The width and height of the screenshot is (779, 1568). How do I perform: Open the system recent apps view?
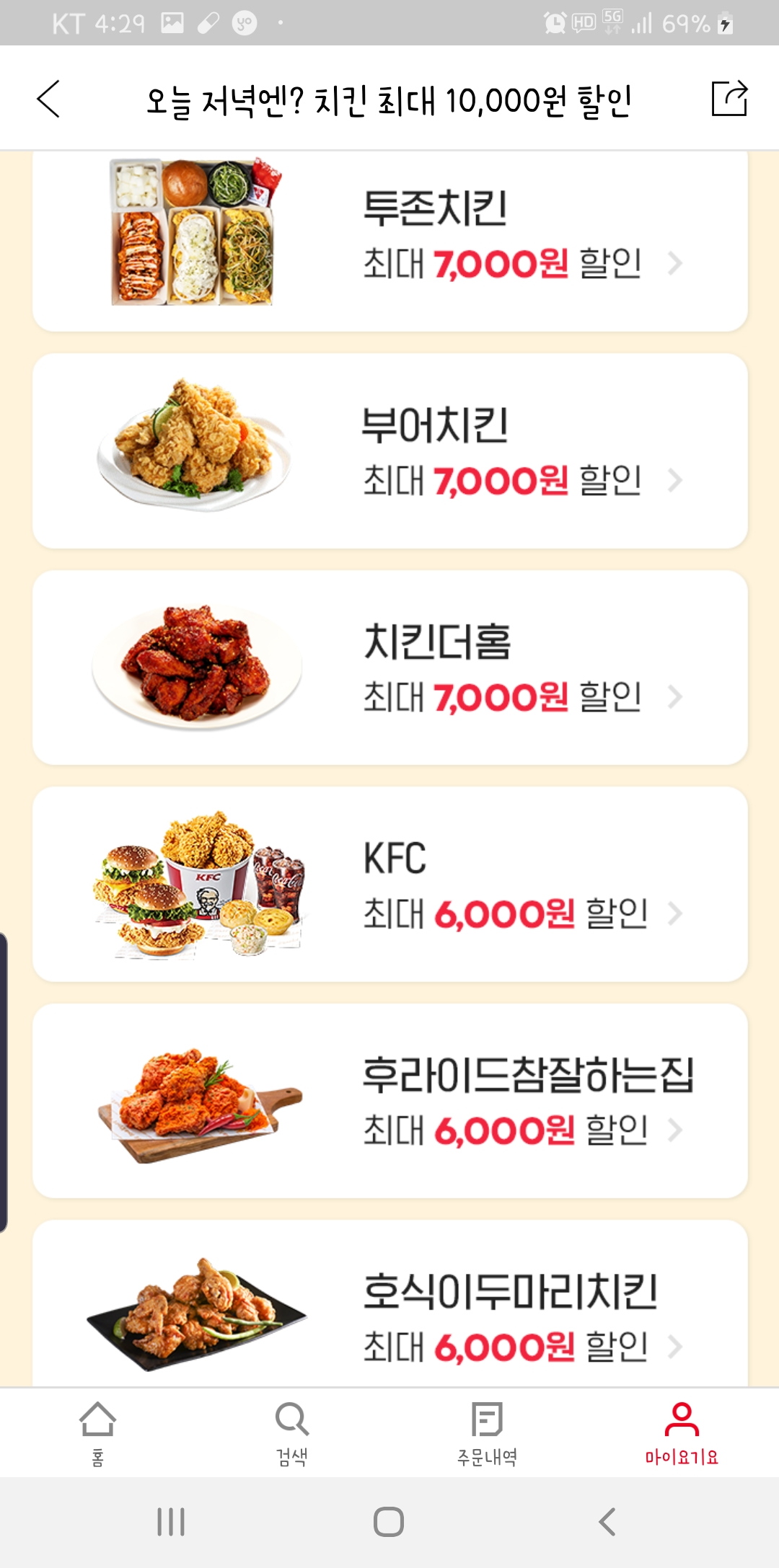point(171,1522)
